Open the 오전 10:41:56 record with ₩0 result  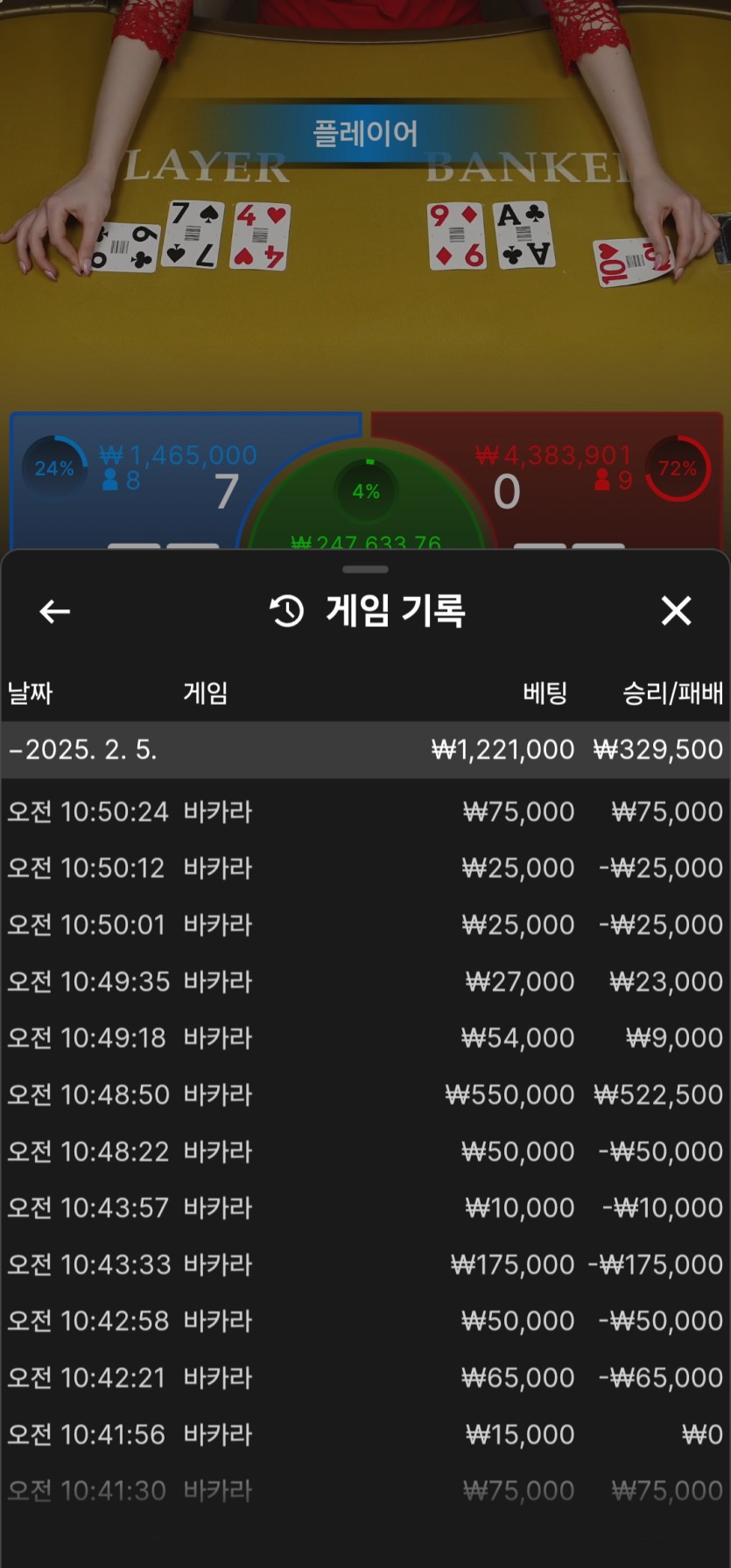pyautogui.click(x=365, y=1434)
